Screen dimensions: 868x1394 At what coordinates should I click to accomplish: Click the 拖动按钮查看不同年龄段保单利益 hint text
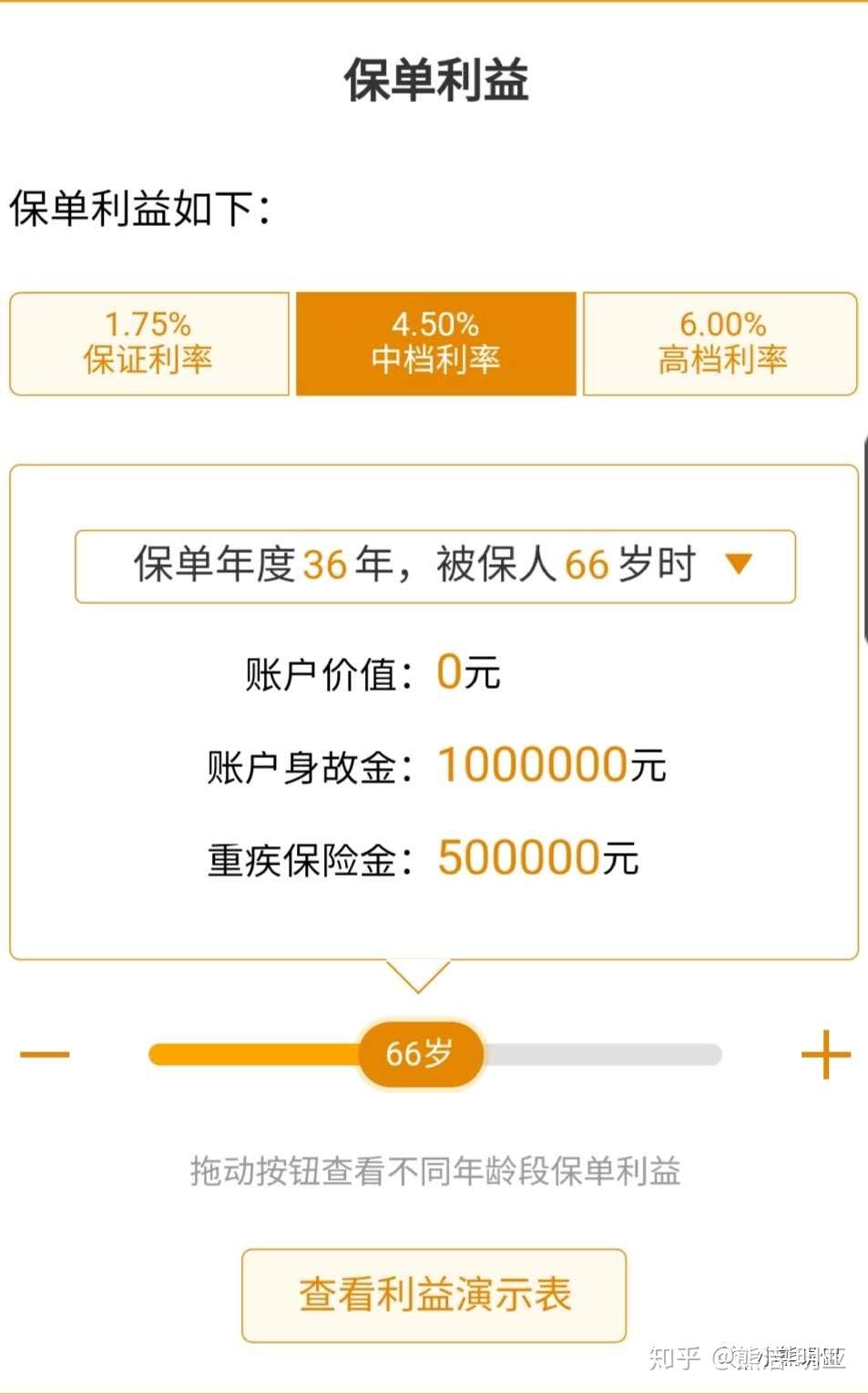(434, 1175)
